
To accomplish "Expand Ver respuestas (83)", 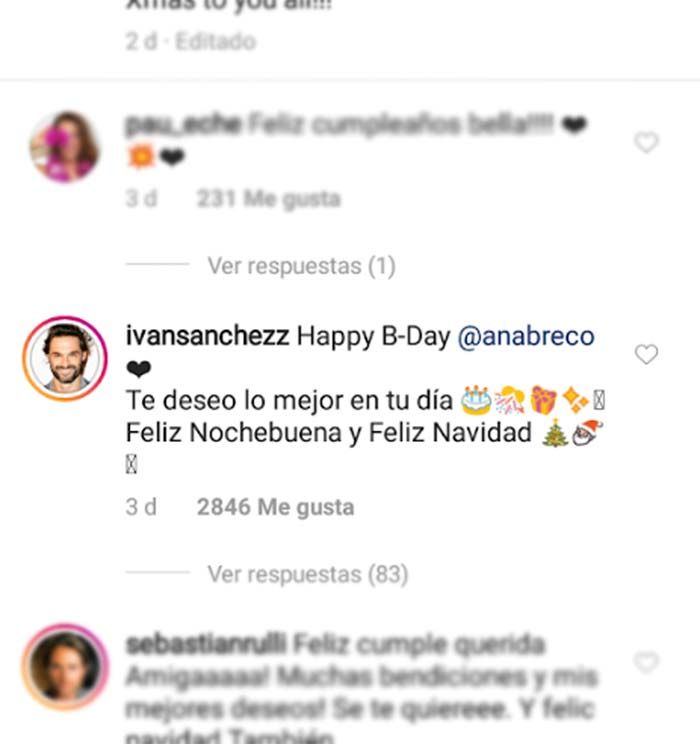I will tap(308, 574).
